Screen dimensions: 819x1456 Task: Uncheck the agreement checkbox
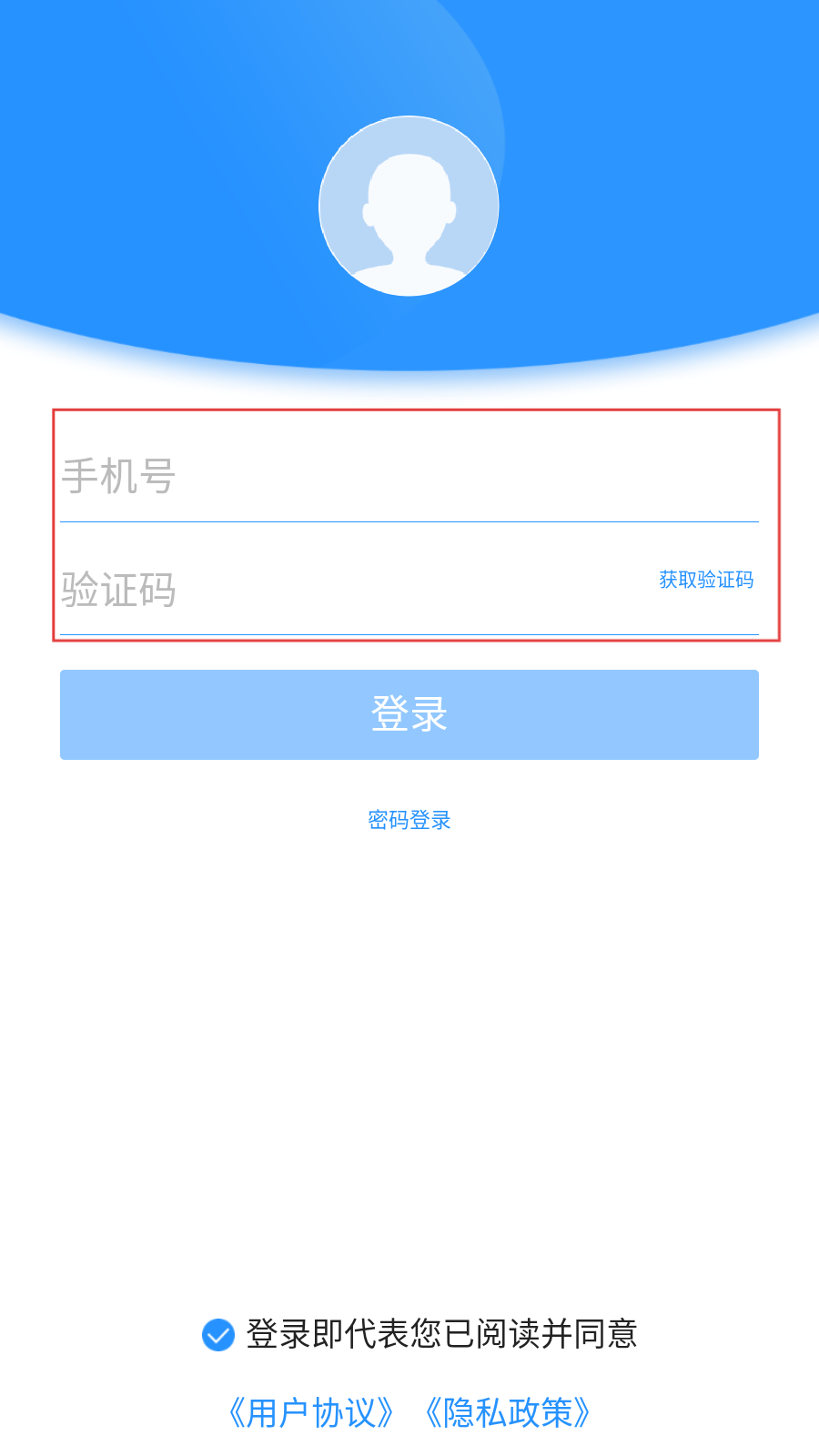point(218,1335)
